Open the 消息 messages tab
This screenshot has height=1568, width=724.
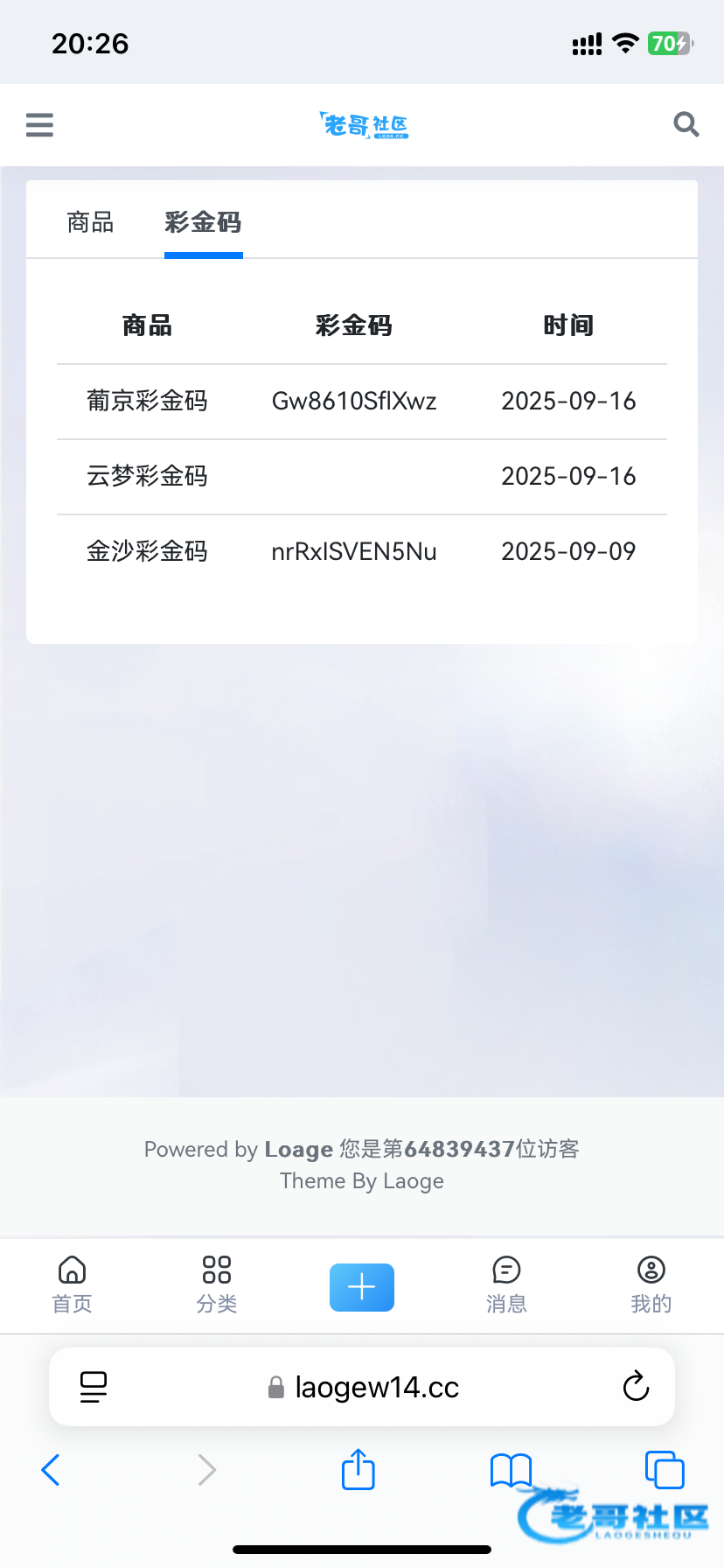(506, 1284)
